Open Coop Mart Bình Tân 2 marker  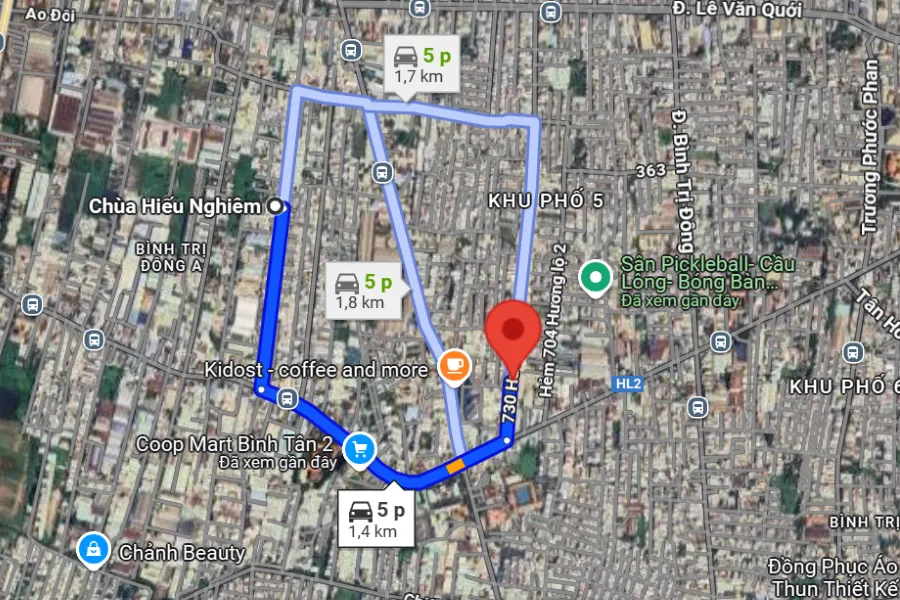359,449
